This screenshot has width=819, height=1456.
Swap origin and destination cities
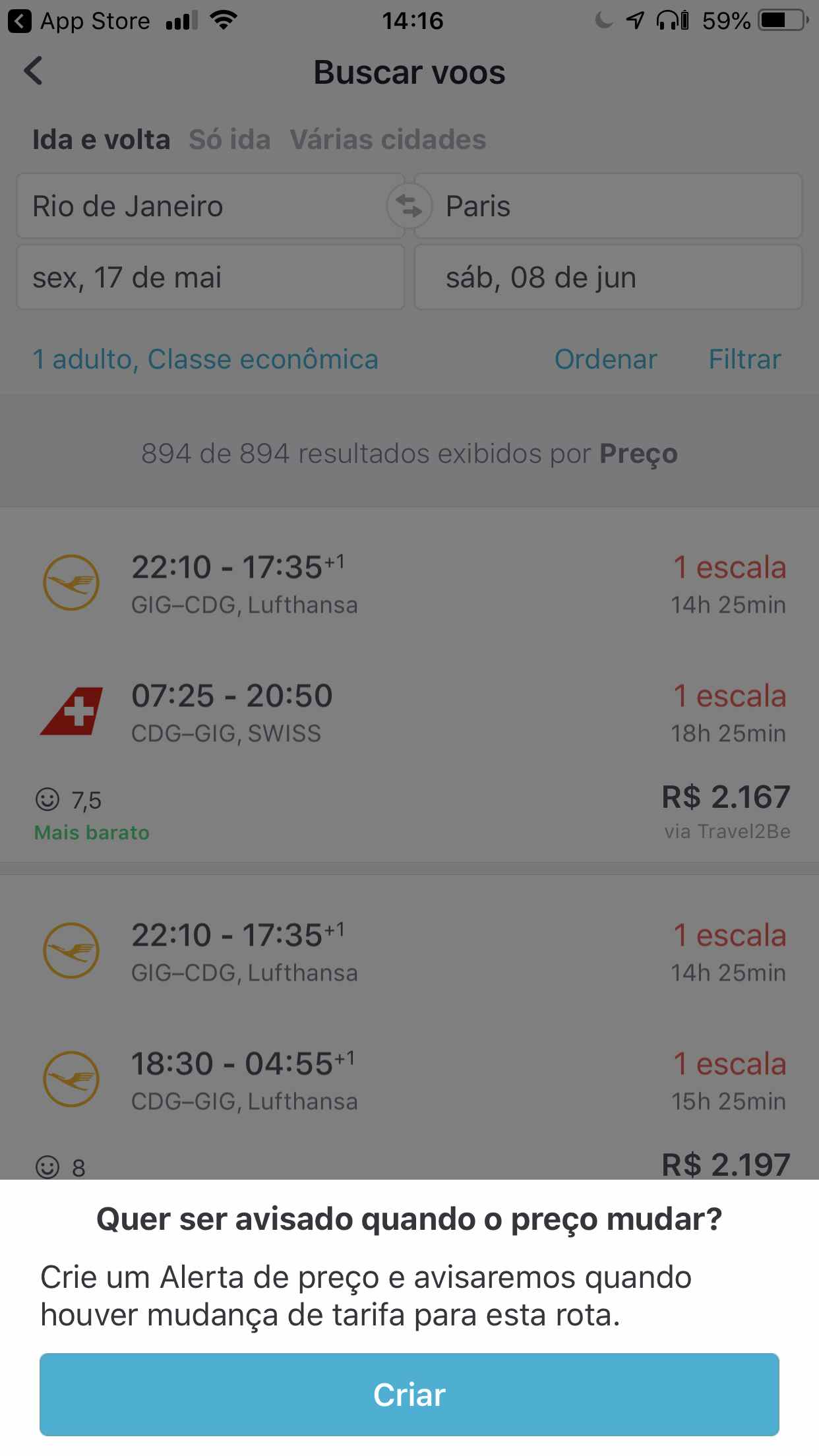pos(409,206)
